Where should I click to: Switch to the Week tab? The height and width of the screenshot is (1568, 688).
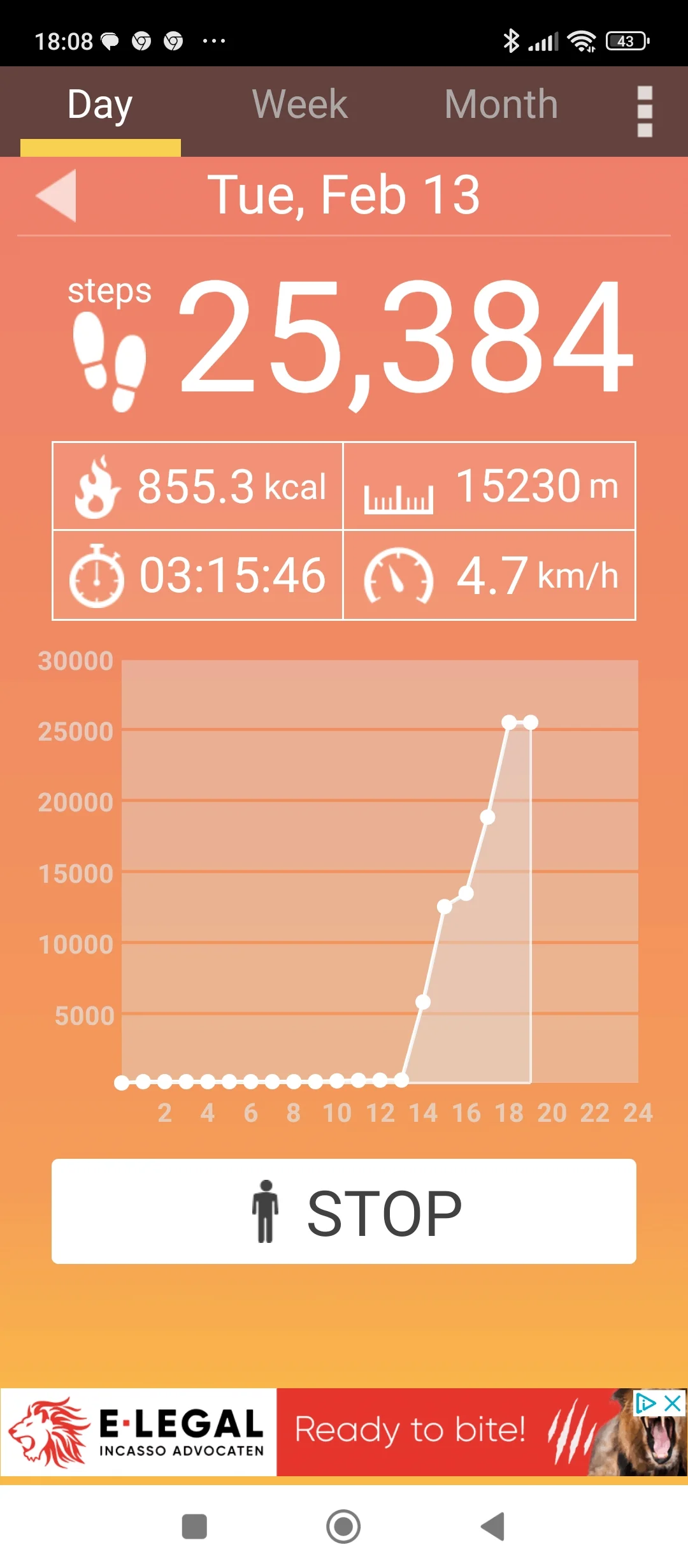click(x=299, y=105)
